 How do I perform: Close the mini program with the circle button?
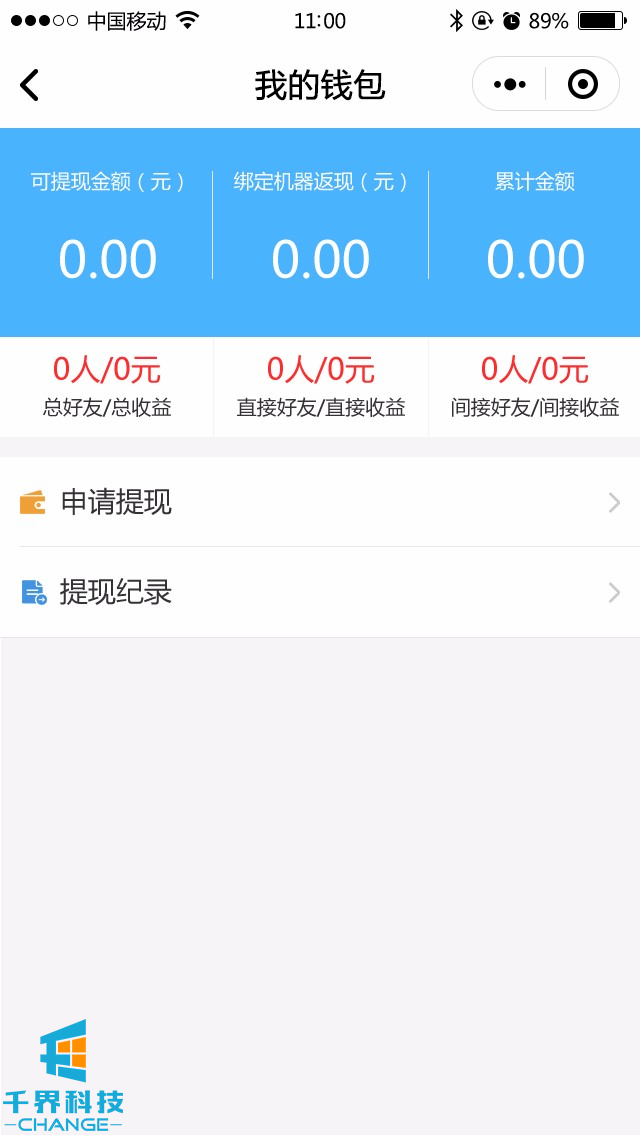(x=582, y=85)
